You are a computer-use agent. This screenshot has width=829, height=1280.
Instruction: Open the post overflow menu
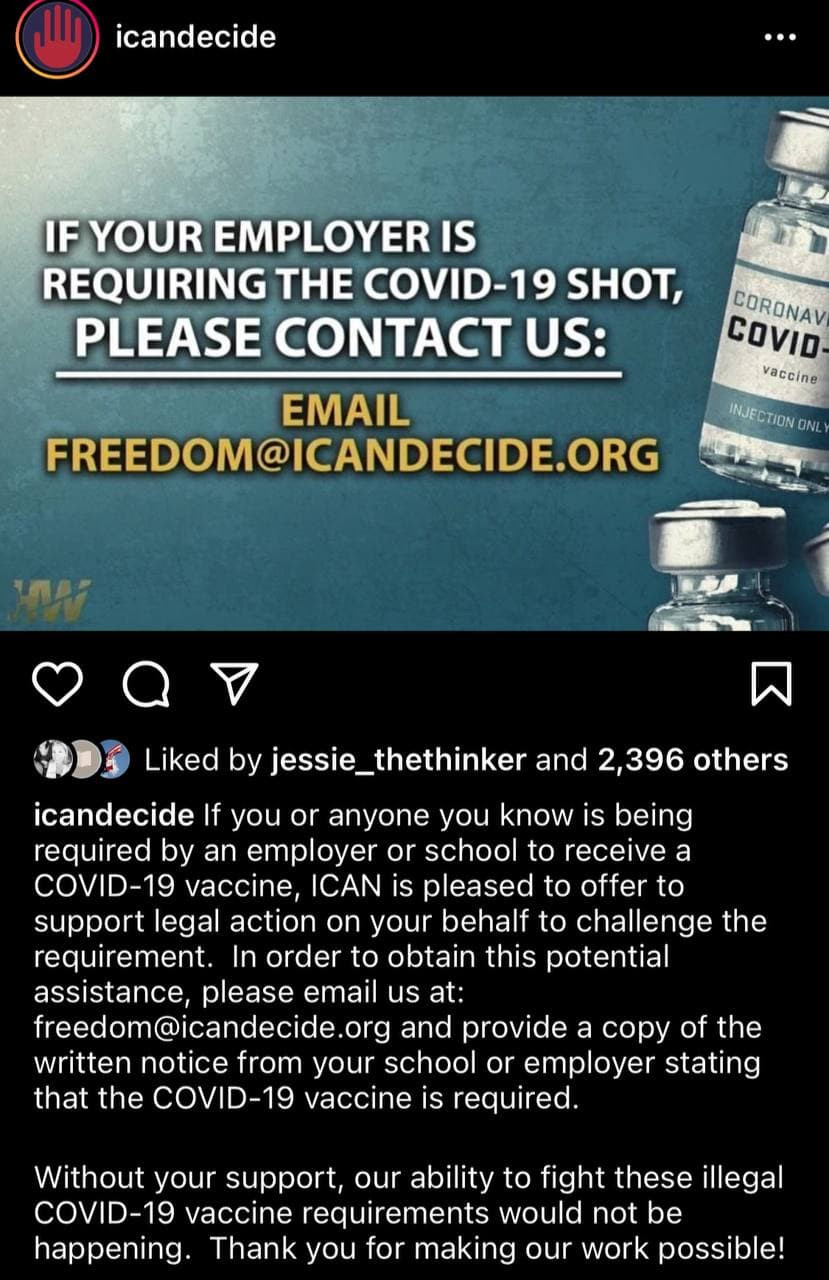tap(778, 38)
